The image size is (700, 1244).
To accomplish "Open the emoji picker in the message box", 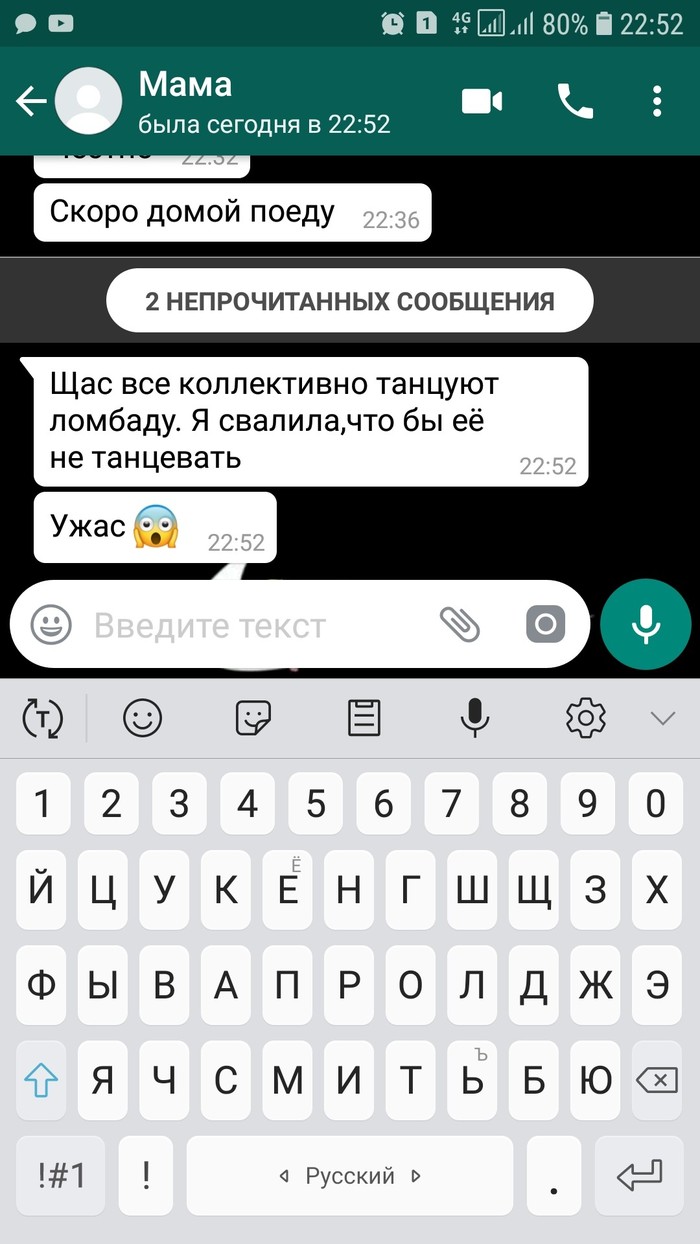I will point(51,626).
